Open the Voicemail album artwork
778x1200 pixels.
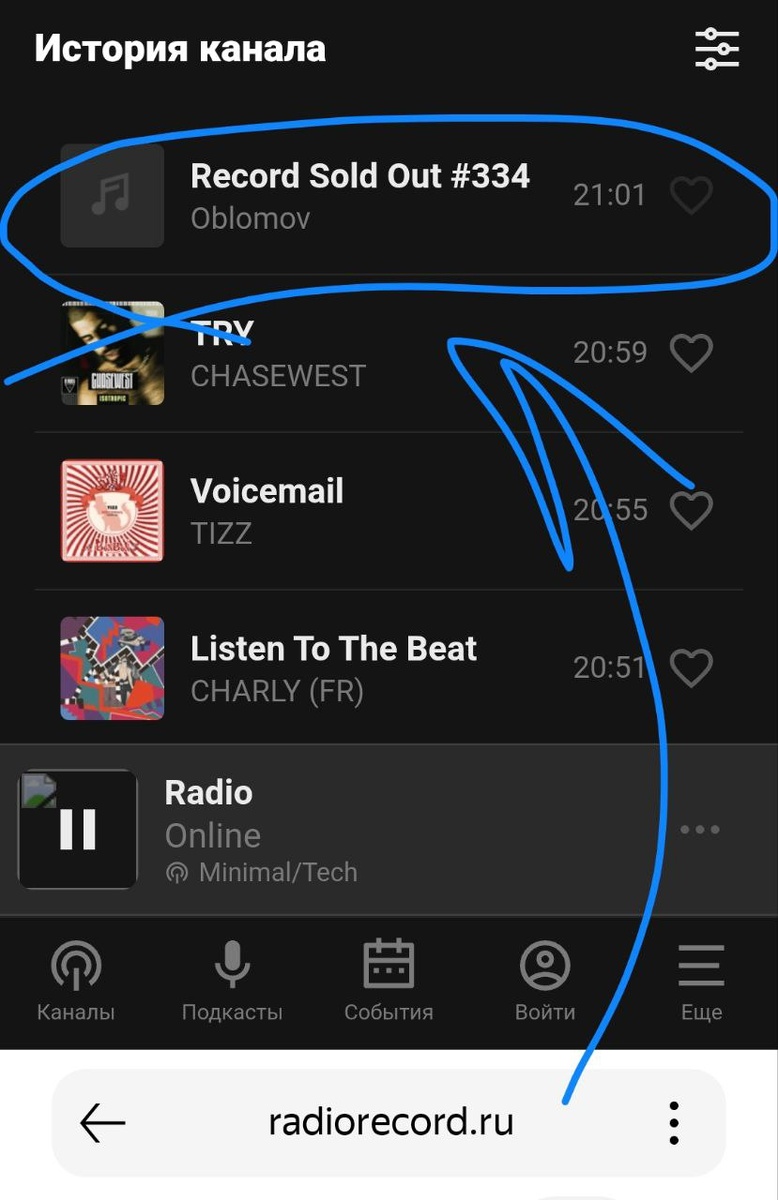[112, 510]
